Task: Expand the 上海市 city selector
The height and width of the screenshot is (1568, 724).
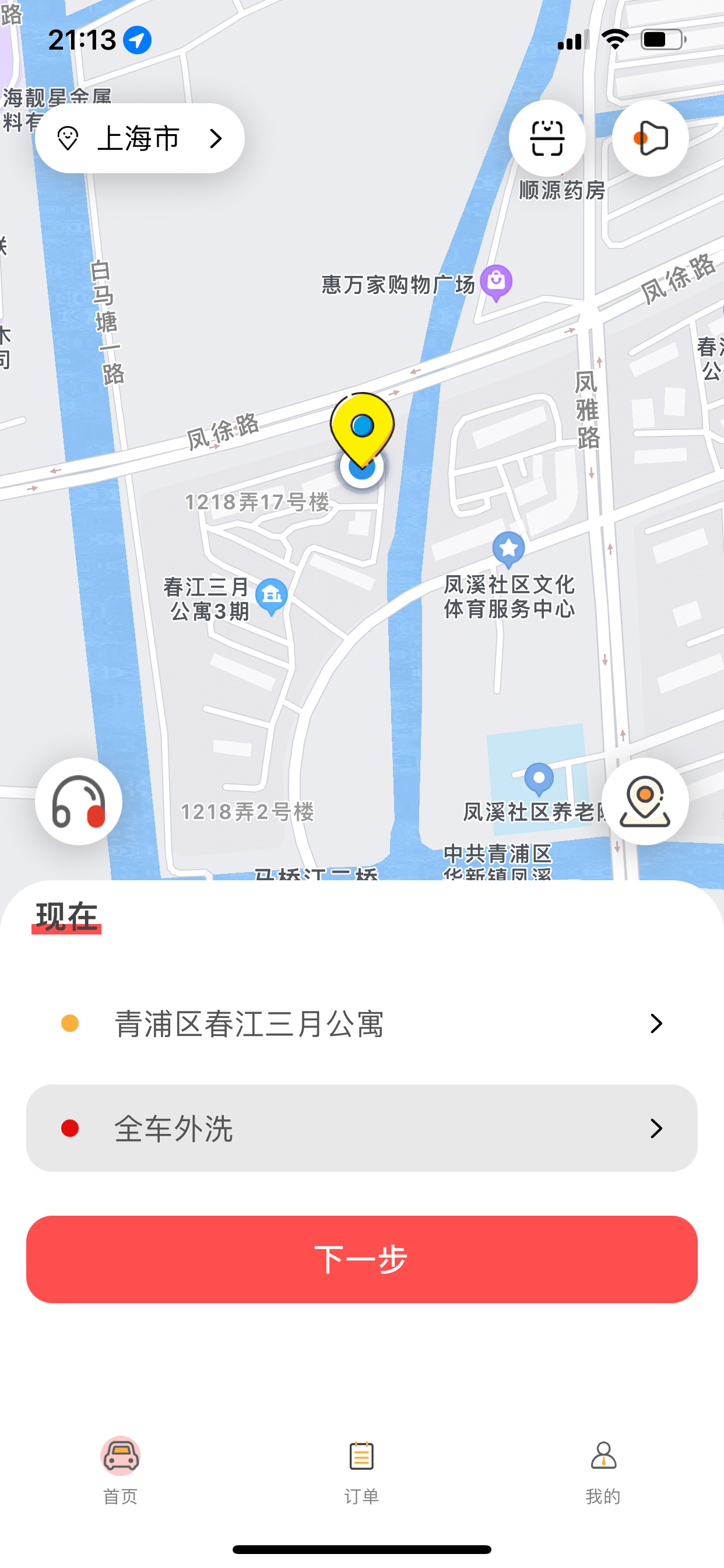Action: 139,138
